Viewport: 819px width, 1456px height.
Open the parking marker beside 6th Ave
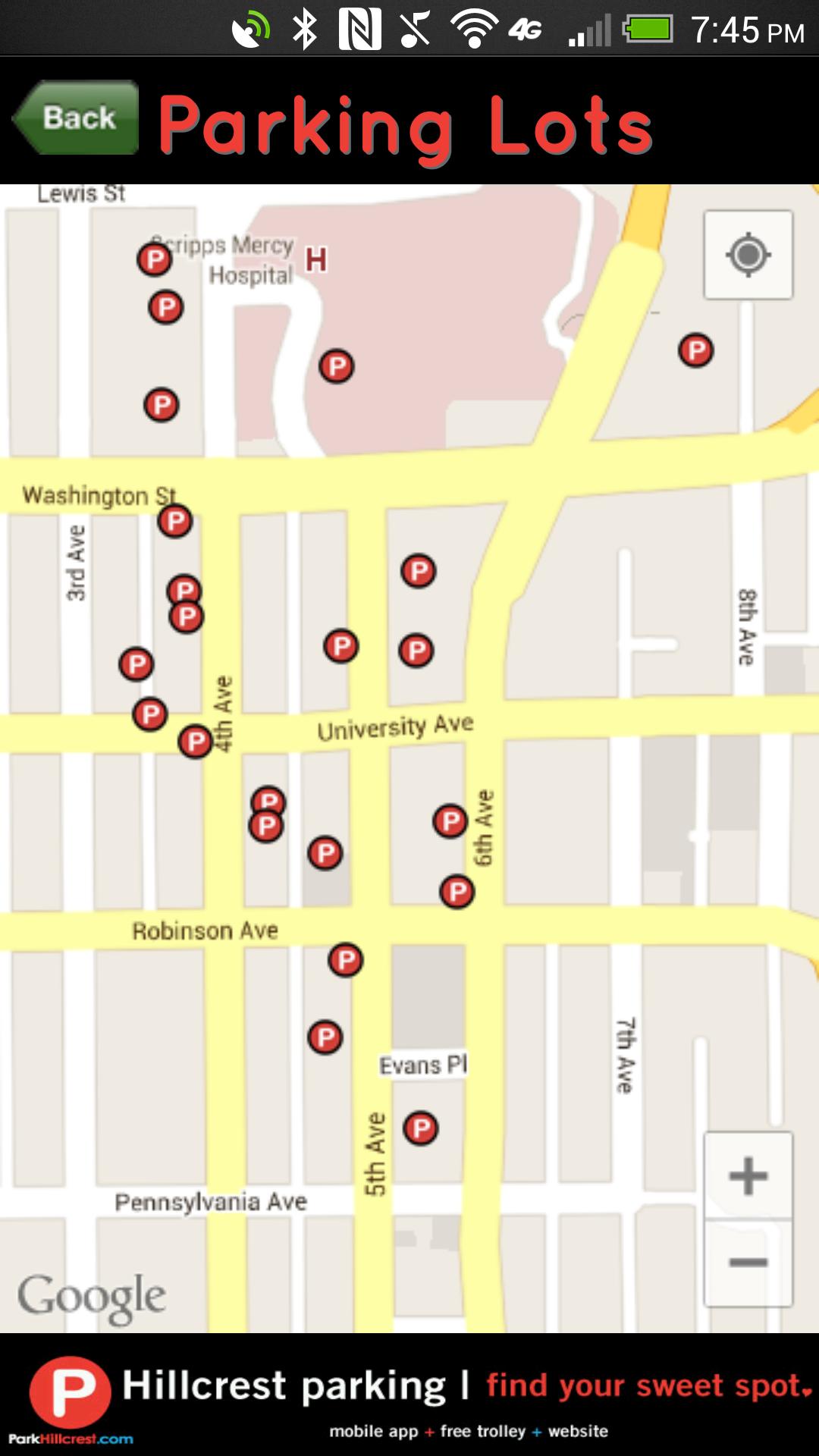pyautogui.click(x=449, y=820)
